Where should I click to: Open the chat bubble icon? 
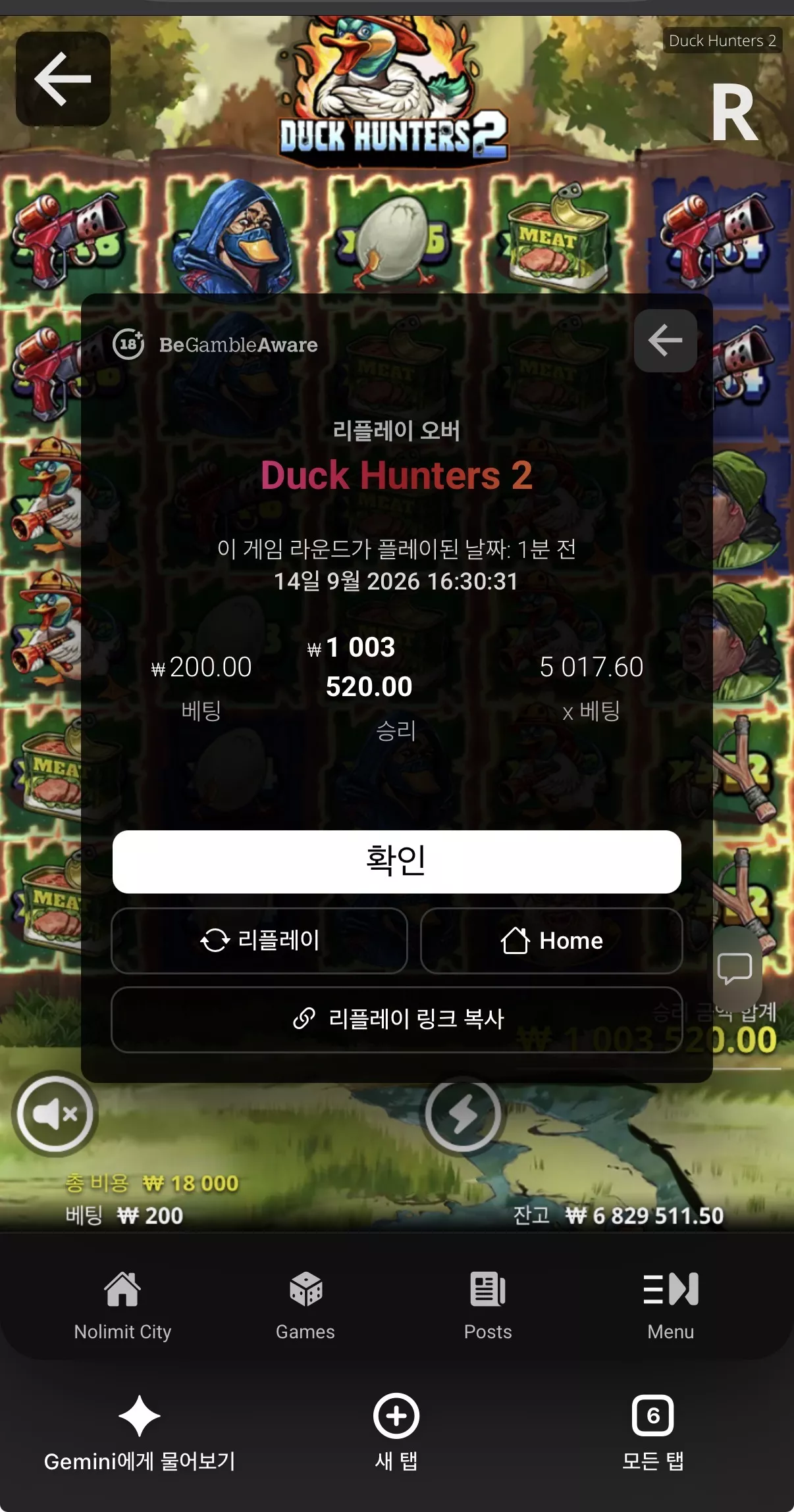coord(735,968)
